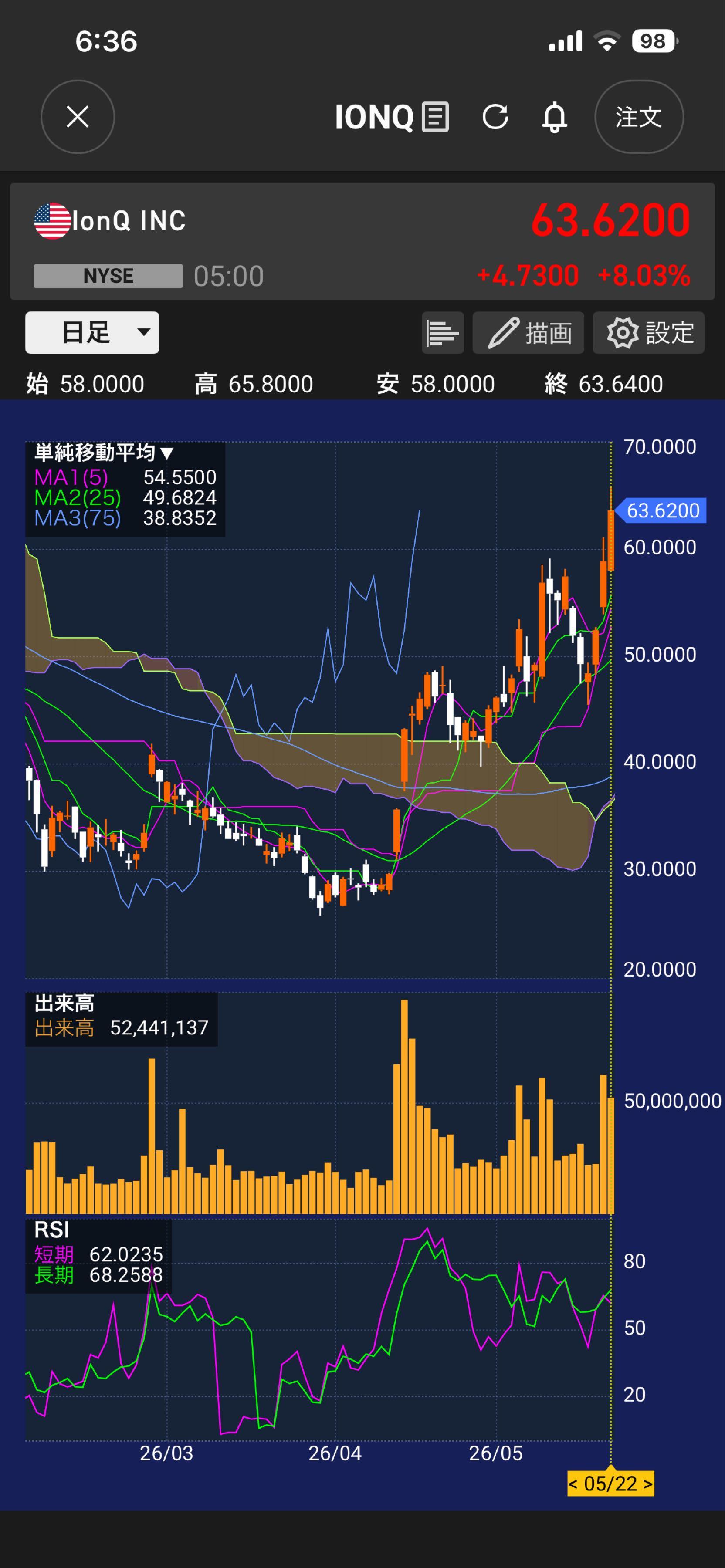Open the 日足 timeframe dropdown

click(92, 332)
